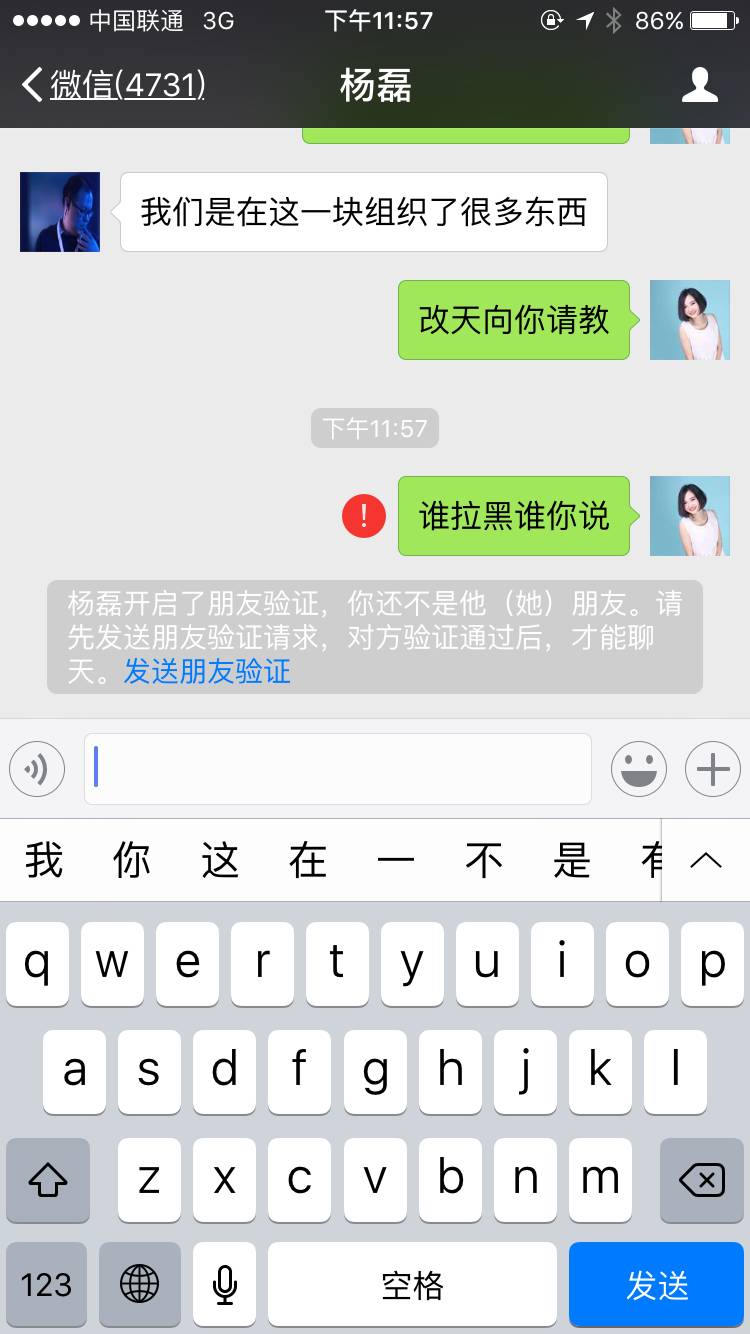Open 杨磊's avatar beside his message

60,212
